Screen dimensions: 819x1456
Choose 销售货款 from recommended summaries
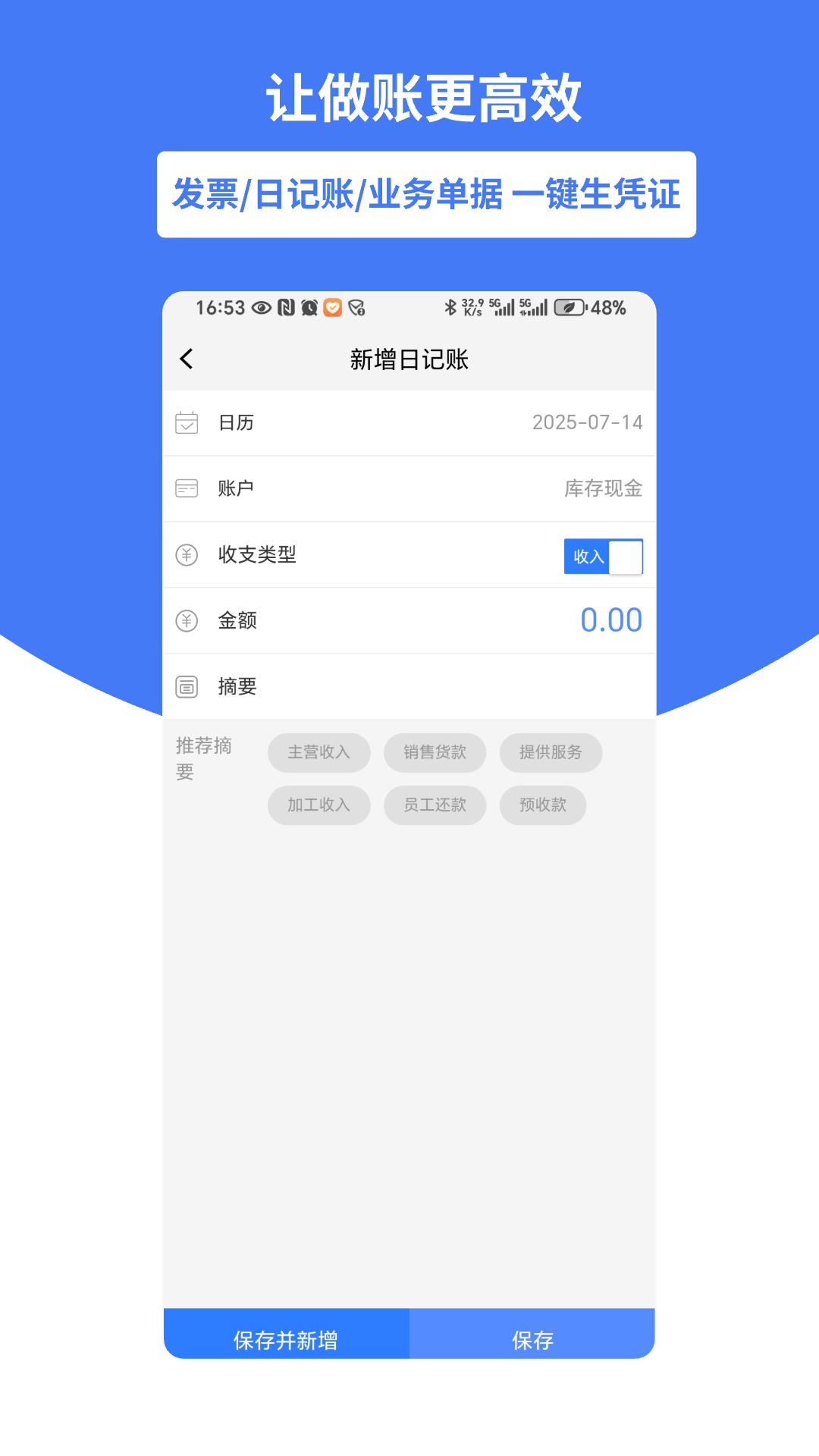click(x=435, y=752)
